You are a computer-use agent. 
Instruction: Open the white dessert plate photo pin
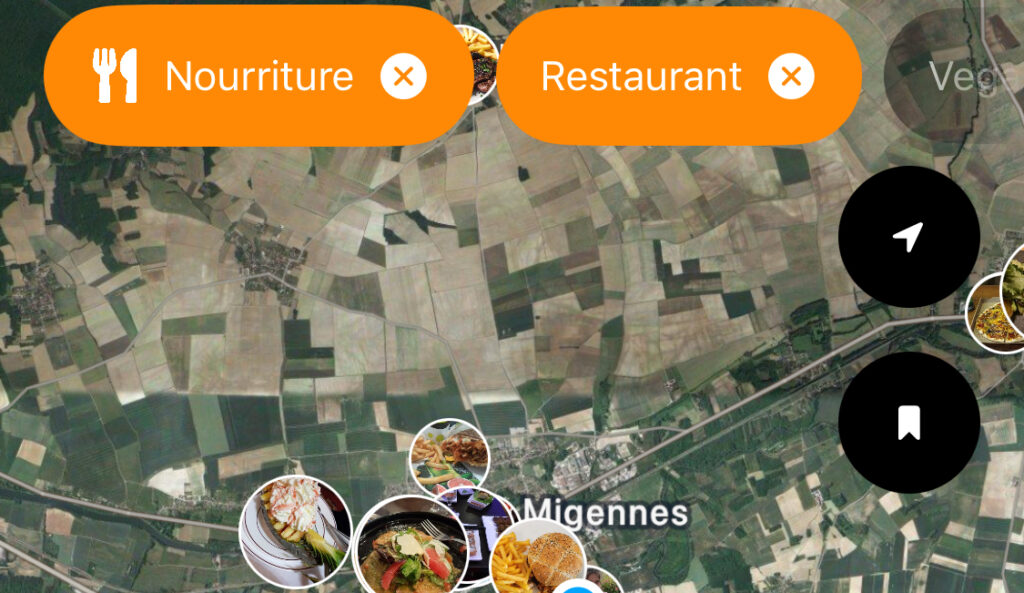coord(292,525)
